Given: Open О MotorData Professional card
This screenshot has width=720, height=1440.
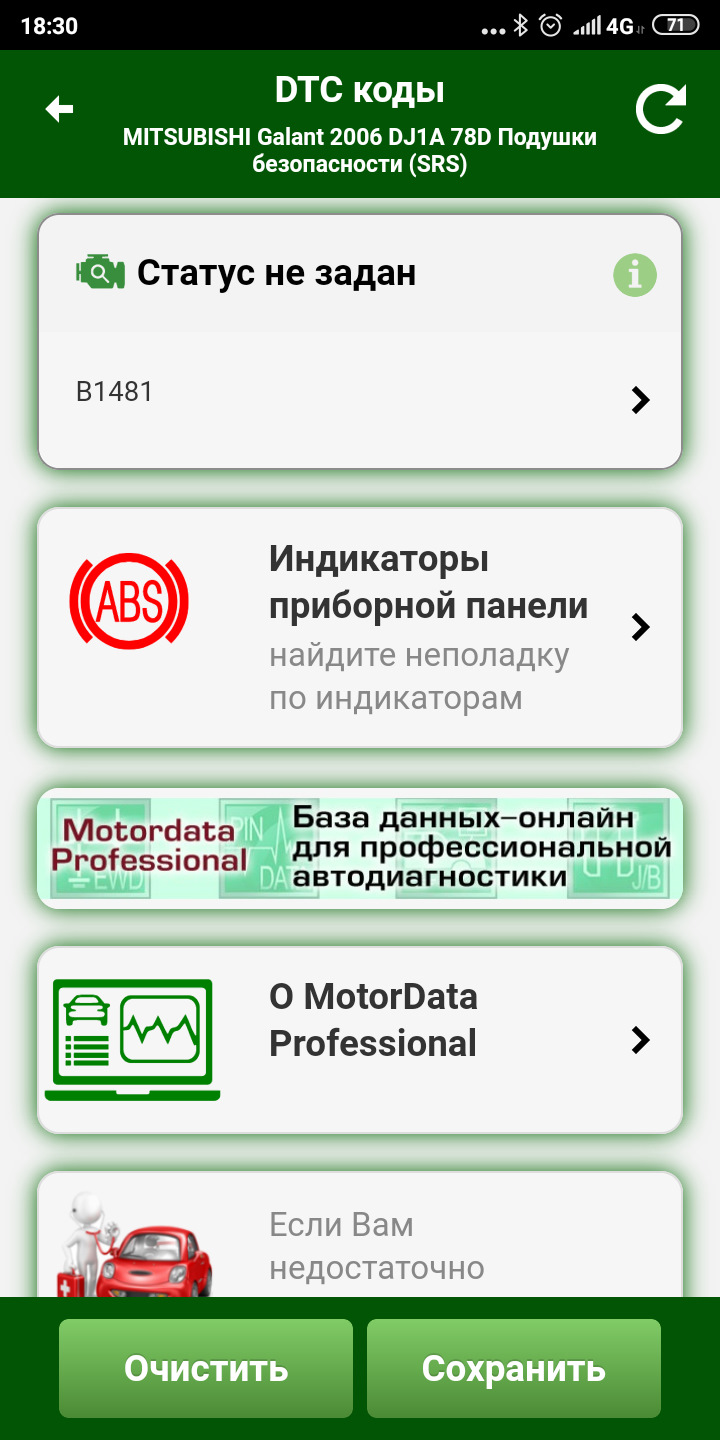Looking at the screenshot, I should pyautogui.click(x=360, y=1040).
